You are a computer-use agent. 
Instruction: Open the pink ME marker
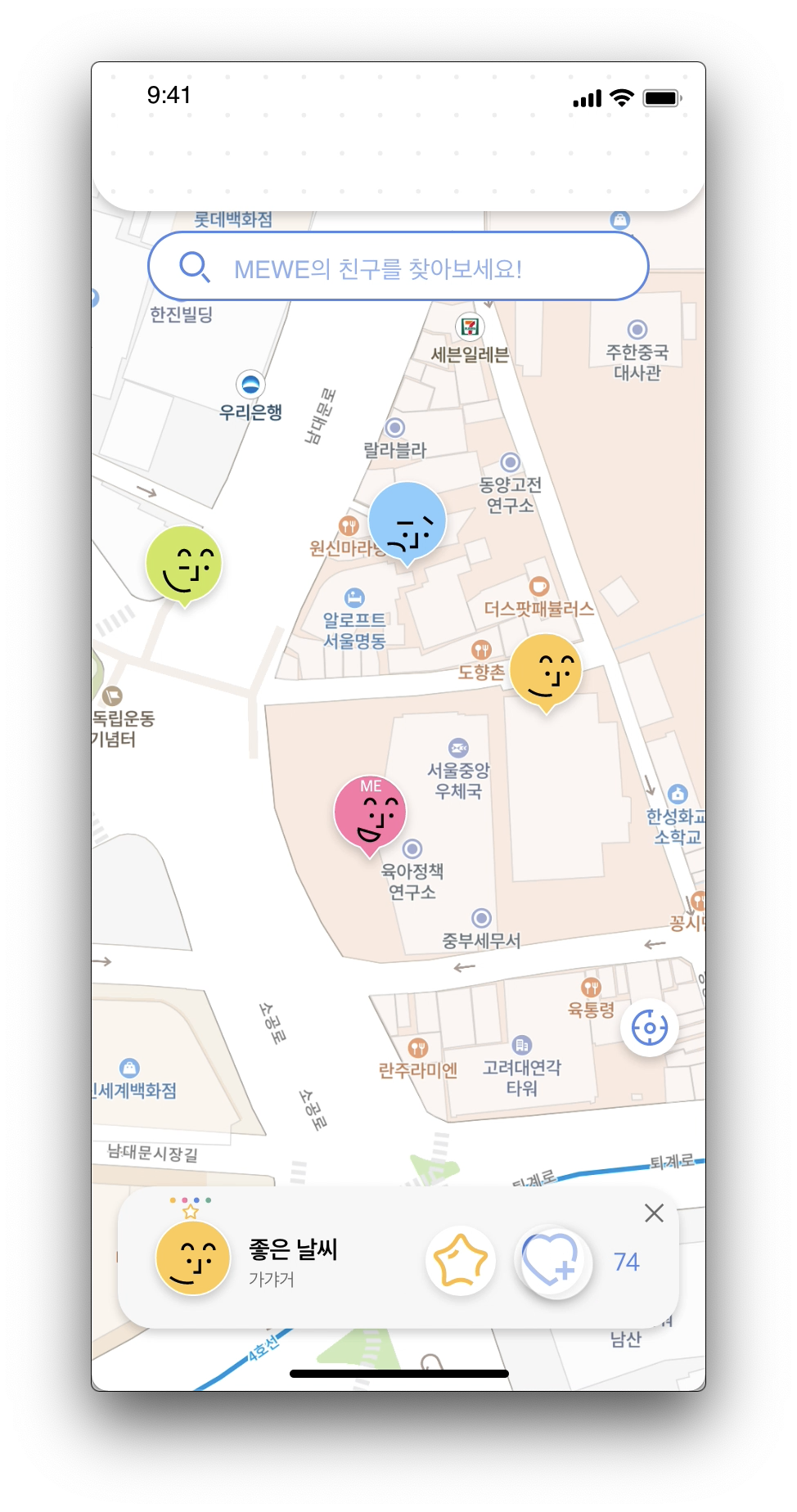pyautogui.click(x=370, y=812)
